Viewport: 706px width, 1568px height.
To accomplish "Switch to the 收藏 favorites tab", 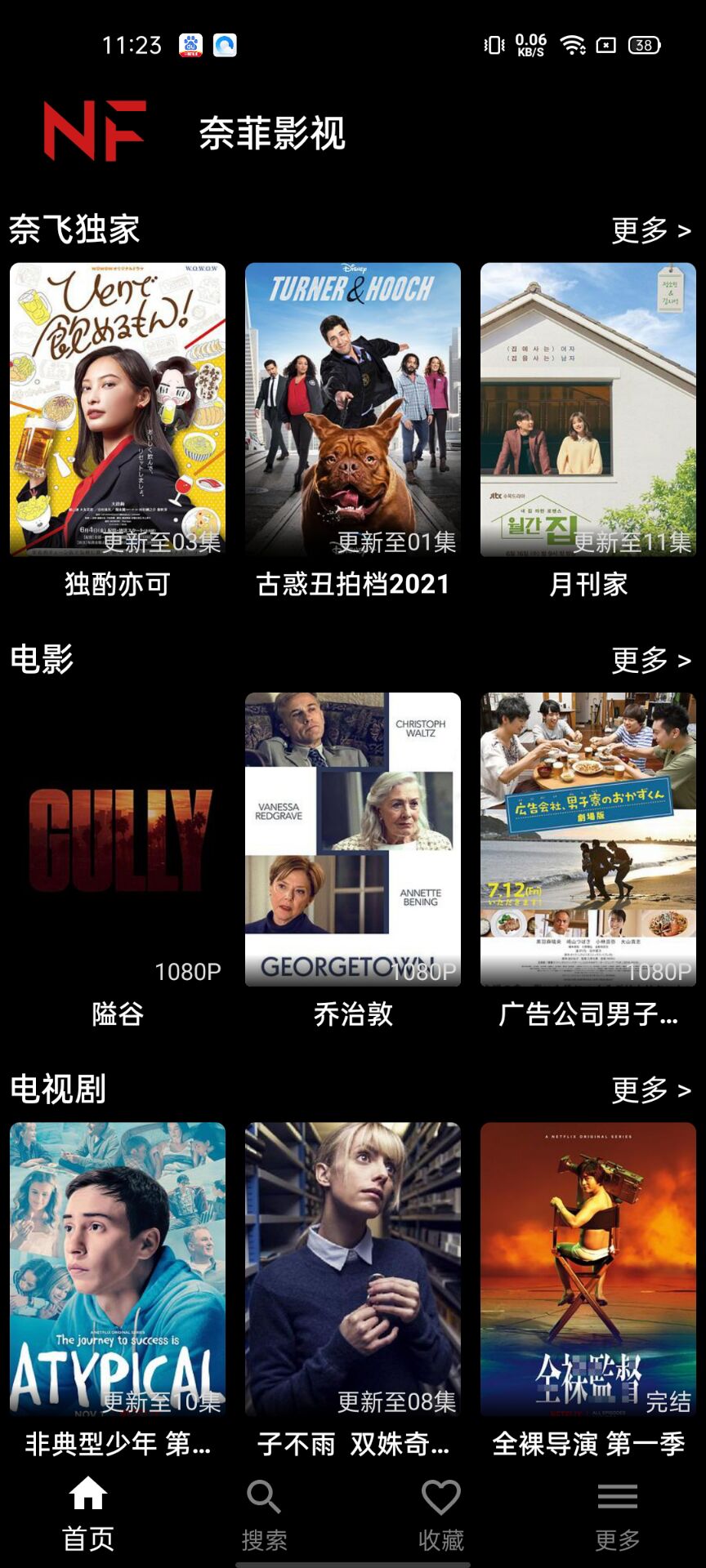I will [x=441, y=1514].
